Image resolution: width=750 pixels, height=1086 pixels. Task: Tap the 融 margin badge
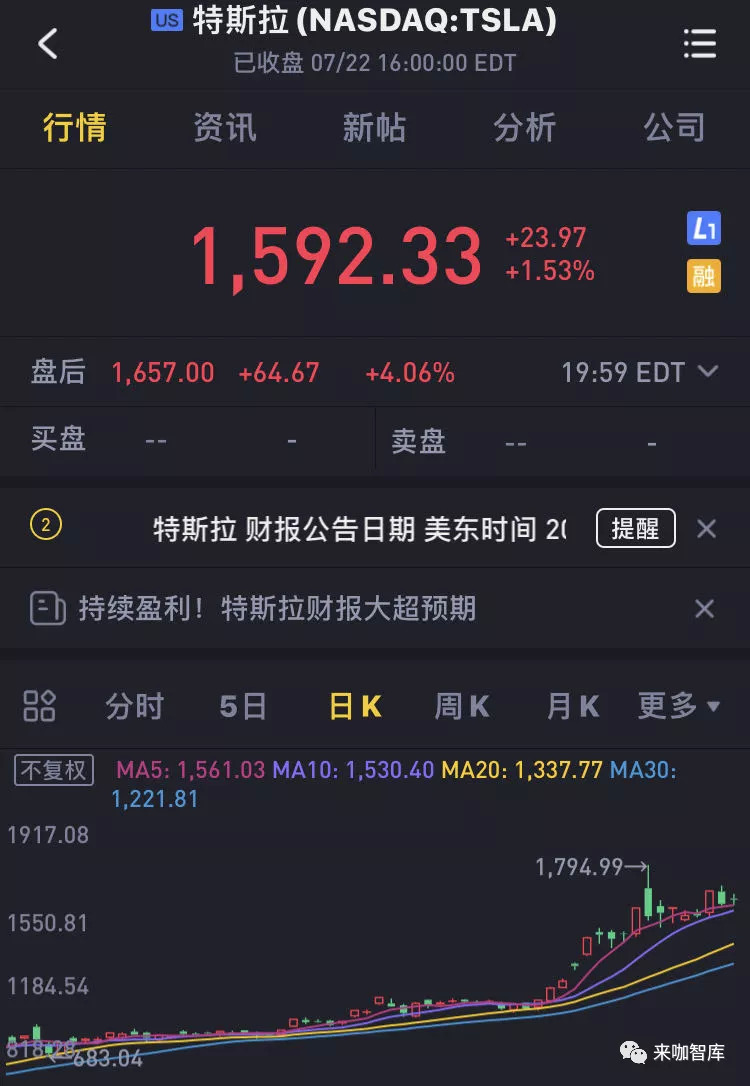pos(703,275)
